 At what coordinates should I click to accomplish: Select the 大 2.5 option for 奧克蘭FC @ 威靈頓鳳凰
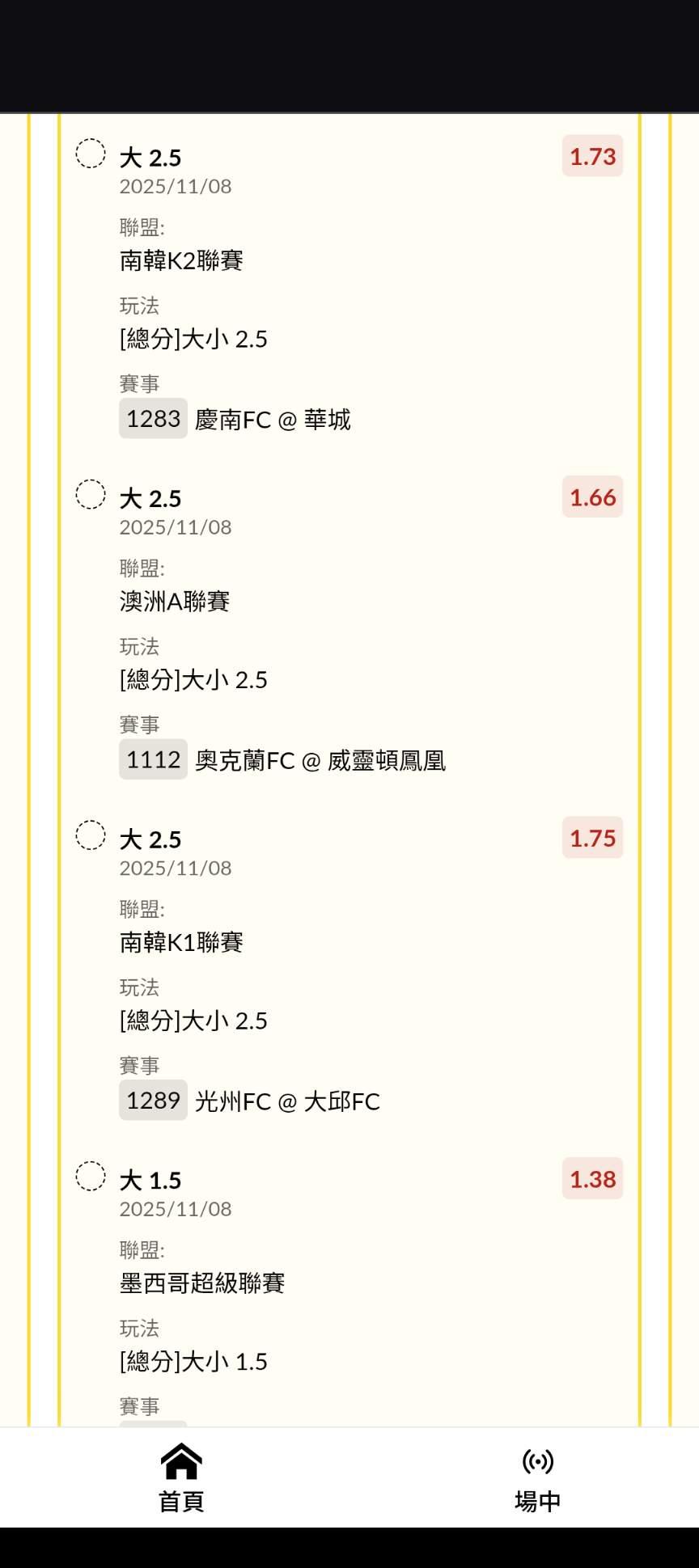tap(91, 495)
